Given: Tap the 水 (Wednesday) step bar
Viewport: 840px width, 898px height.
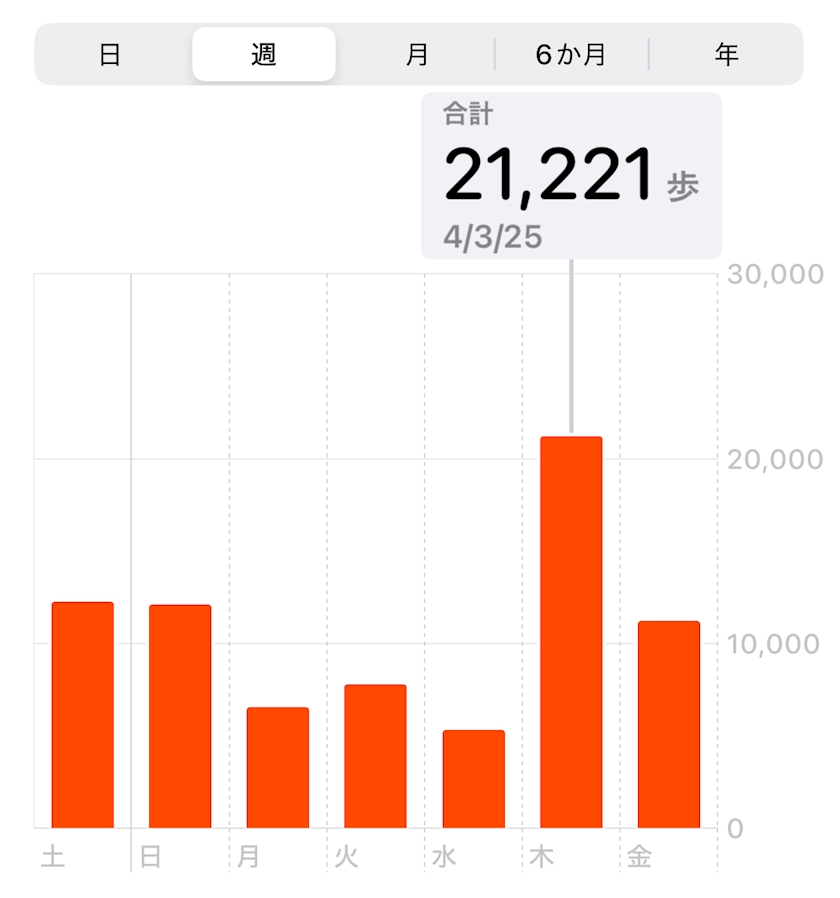Looking at the screenshot, I should [474, 779].
